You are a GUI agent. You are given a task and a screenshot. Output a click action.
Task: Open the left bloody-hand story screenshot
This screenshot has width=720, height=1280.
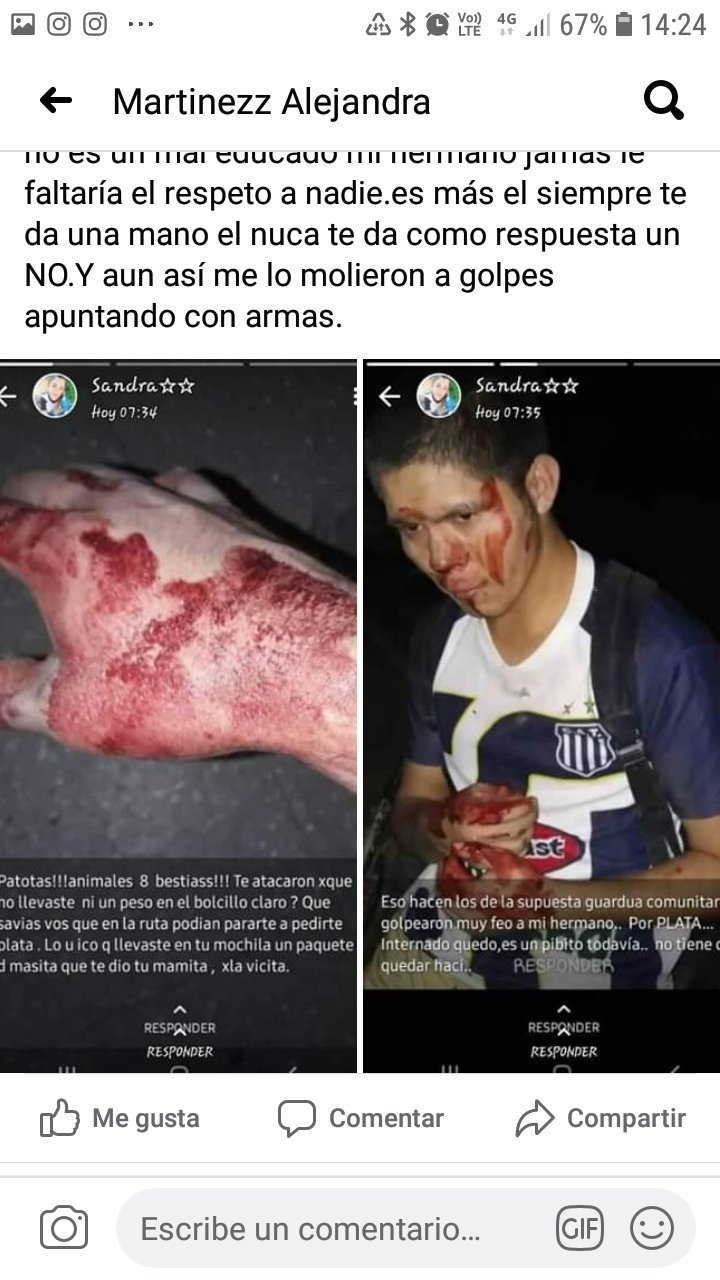pos(178,715)
